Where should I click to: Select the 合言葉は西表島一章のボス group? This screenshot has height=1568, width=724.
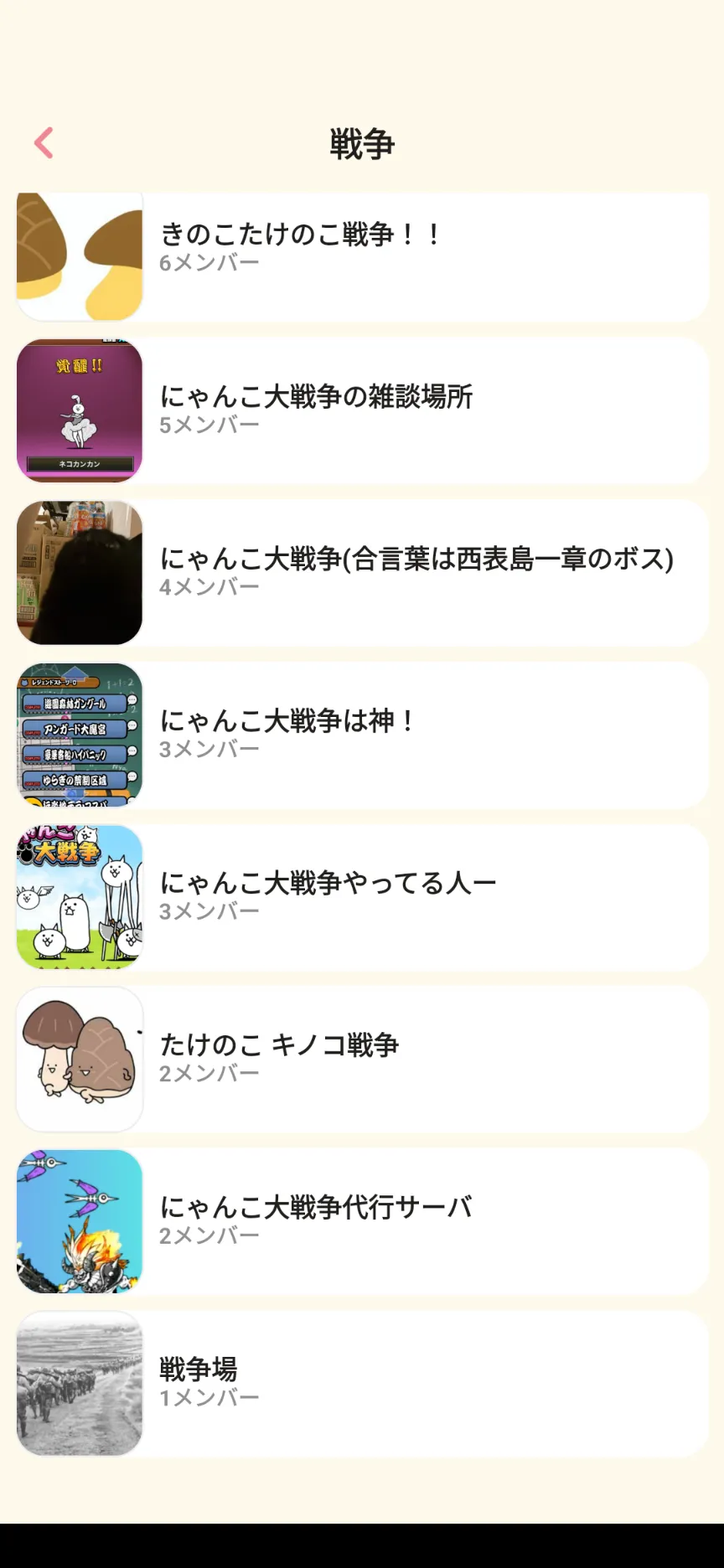pos(362,573)
